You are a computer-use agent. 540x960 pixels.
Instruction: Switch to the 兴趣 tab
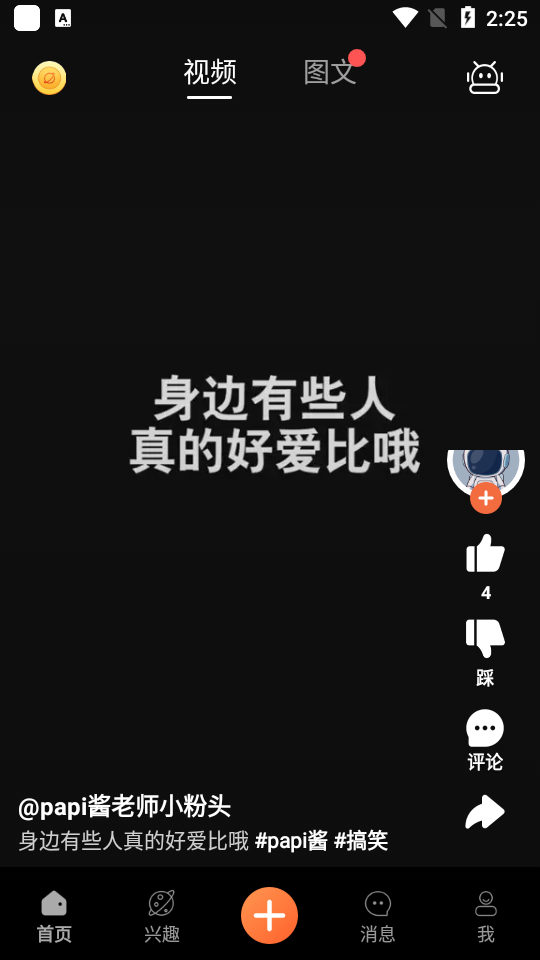tap(162, 916)
